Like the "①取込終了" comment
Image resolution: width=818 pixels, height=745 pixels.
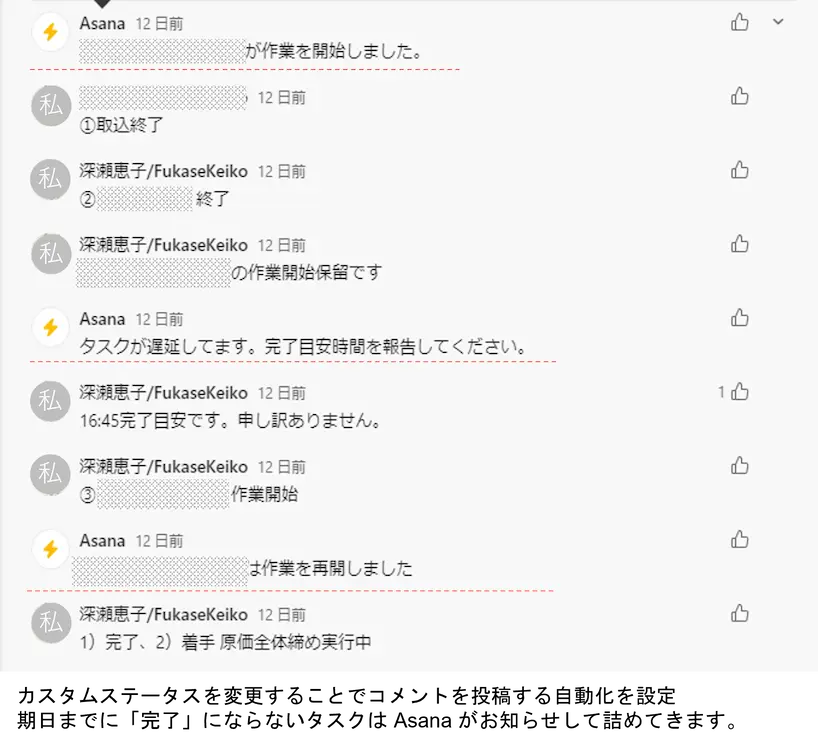740,96
